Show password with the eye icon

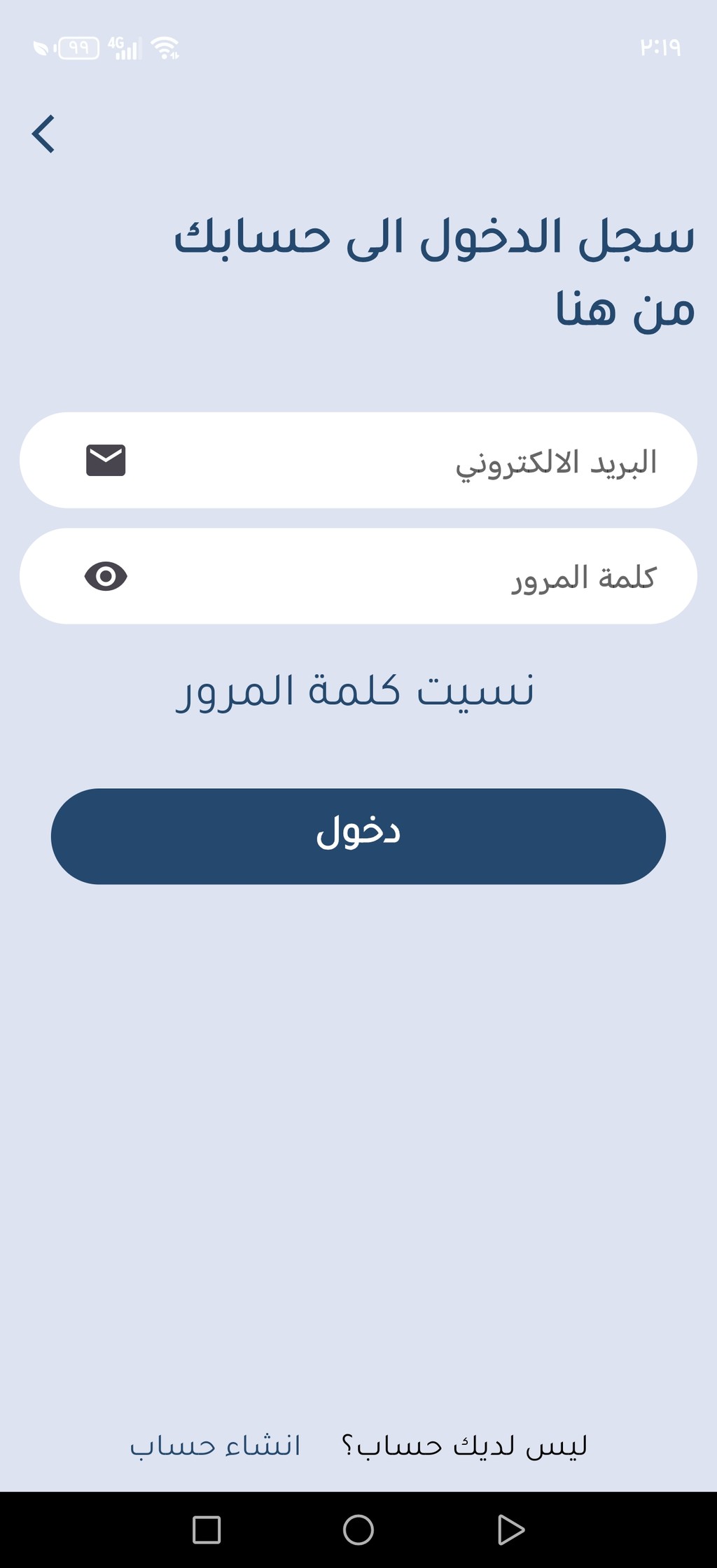point(106,576)
